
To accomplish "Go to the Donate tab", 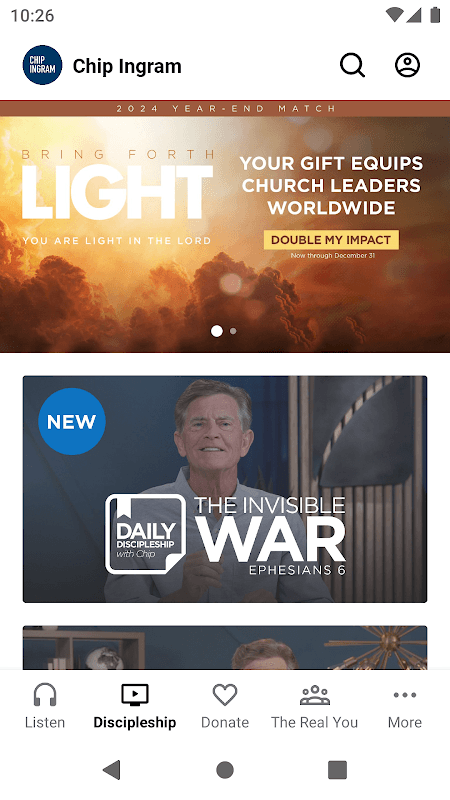I will click(225, 707).
